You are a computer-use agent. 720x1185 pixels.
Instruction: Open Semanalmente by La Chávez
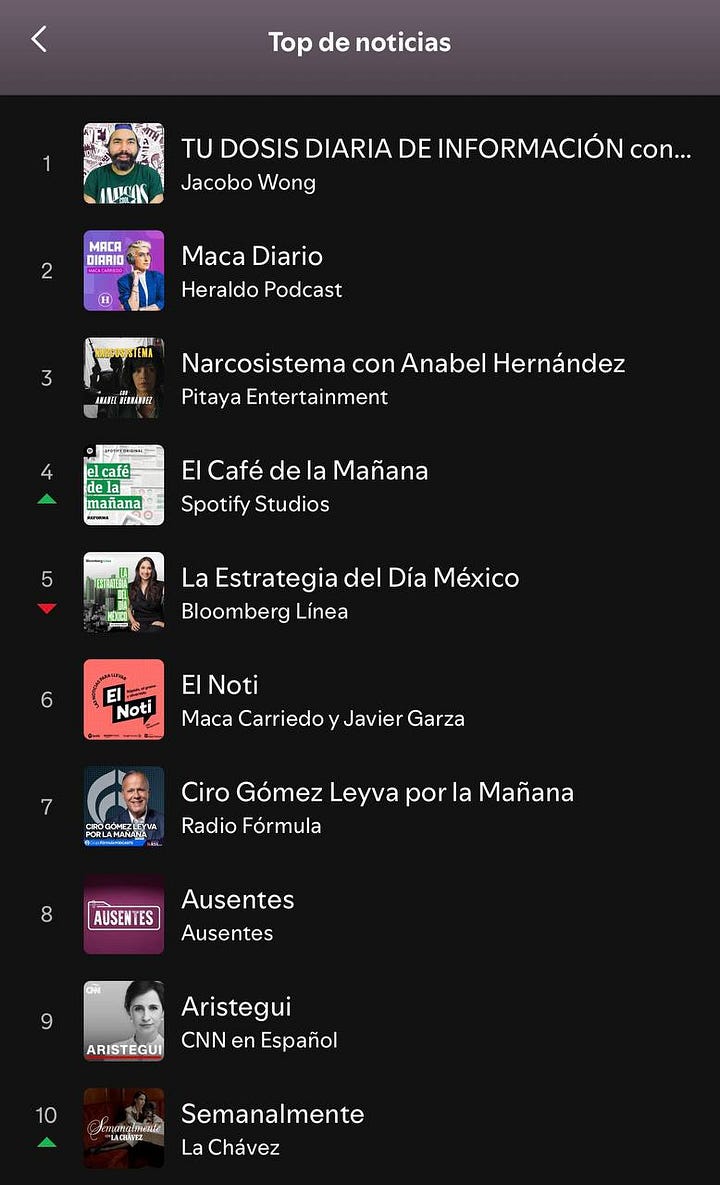tap(360, 1129)
